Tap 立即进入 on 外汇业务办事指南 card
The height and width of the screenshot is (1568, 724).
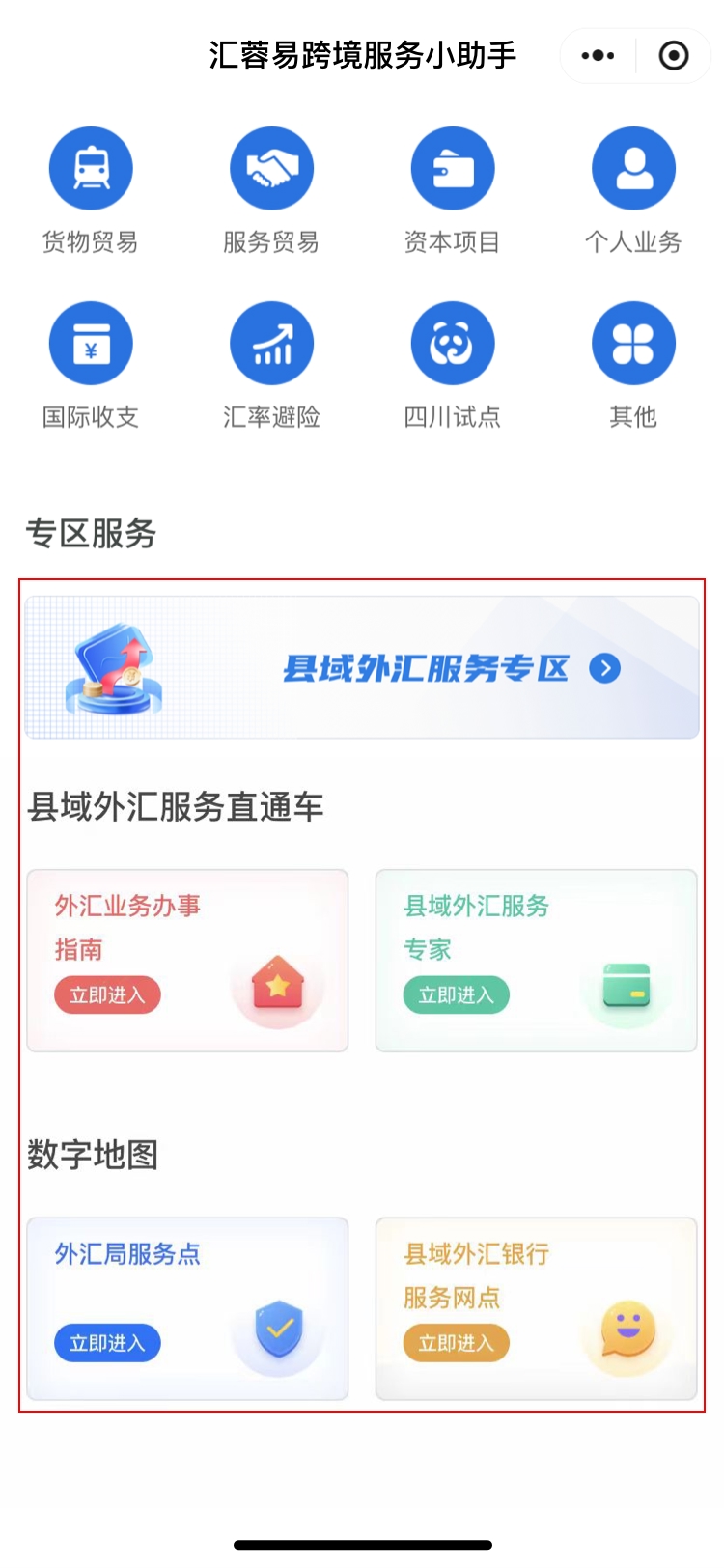(107, 995)
